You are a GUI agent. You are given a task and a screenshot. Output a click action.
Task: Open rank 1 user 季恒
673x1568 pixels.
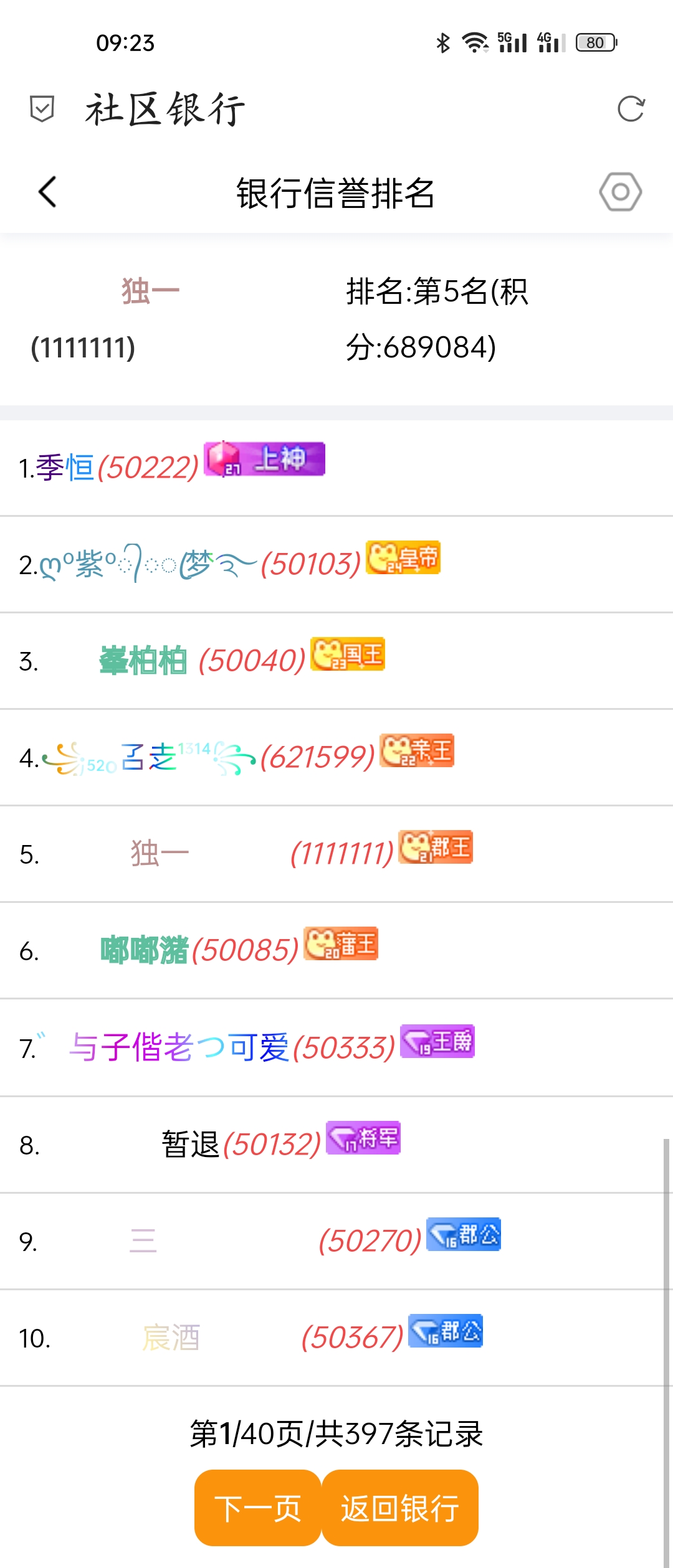coord(65,468)
